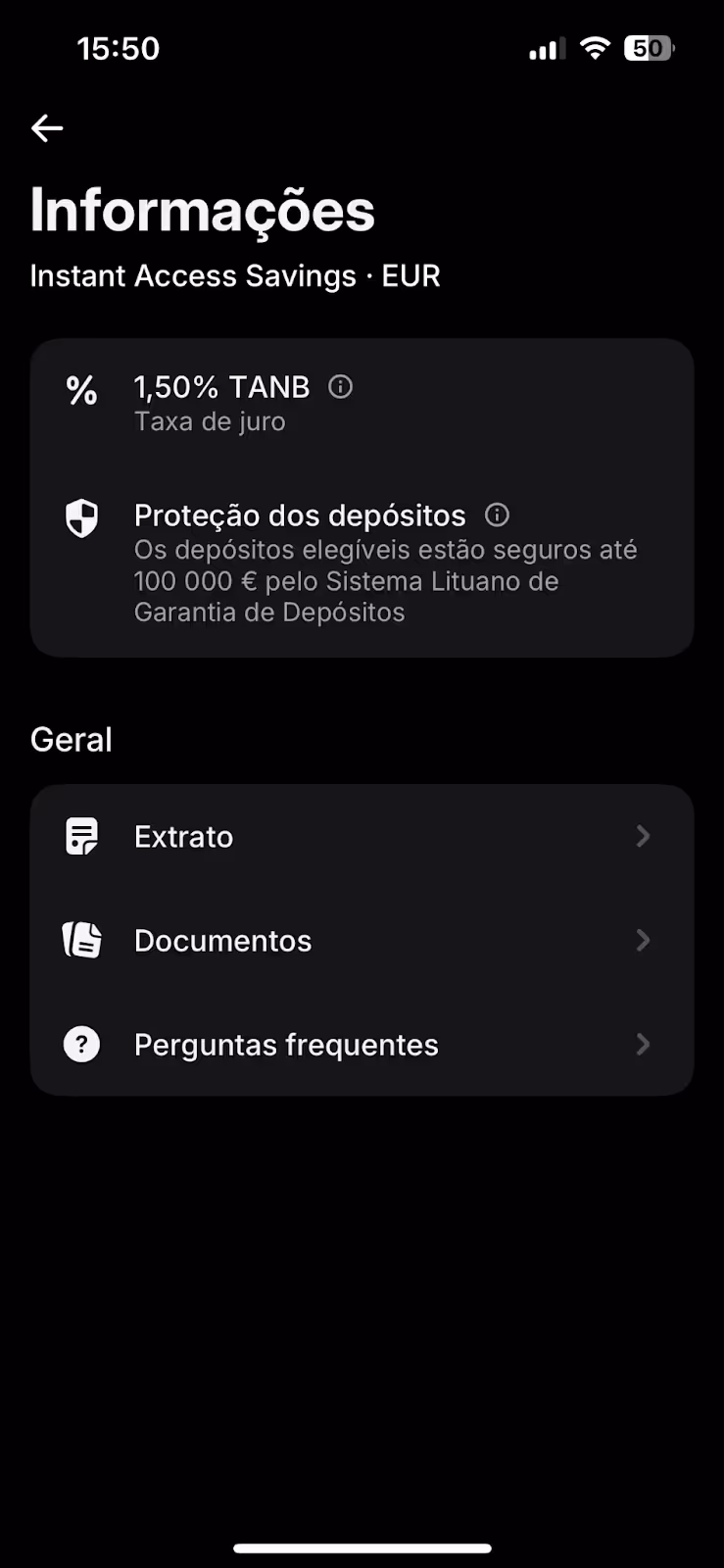Open the Documentos row
The height and width of the screenshot is (1568, 724).
362,941
